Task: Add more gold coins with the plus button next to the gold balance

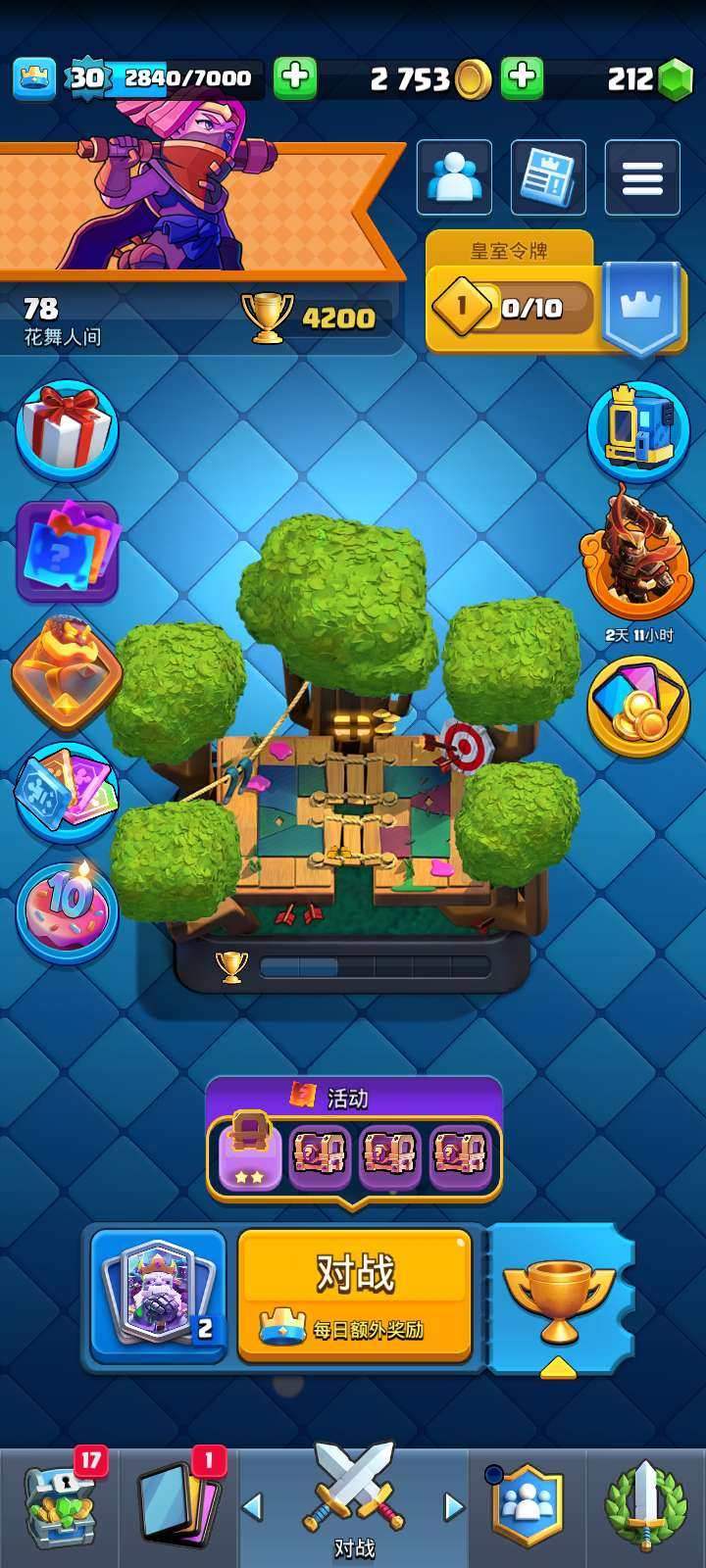Action: (x=523, y=78)
